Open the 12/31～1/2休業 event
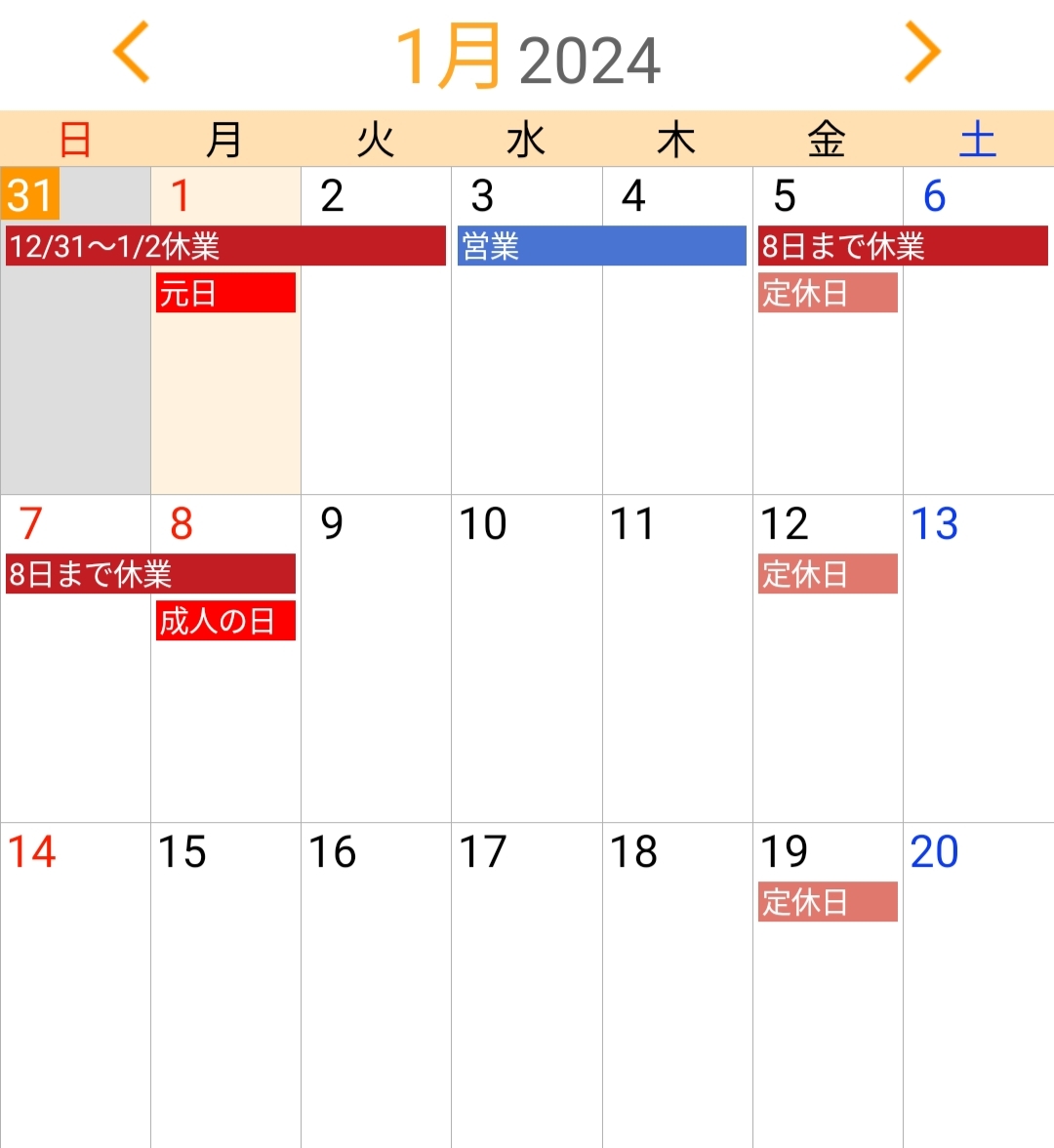The width and height of the screenshot is (1054, 1148). (x=224, y=246)
